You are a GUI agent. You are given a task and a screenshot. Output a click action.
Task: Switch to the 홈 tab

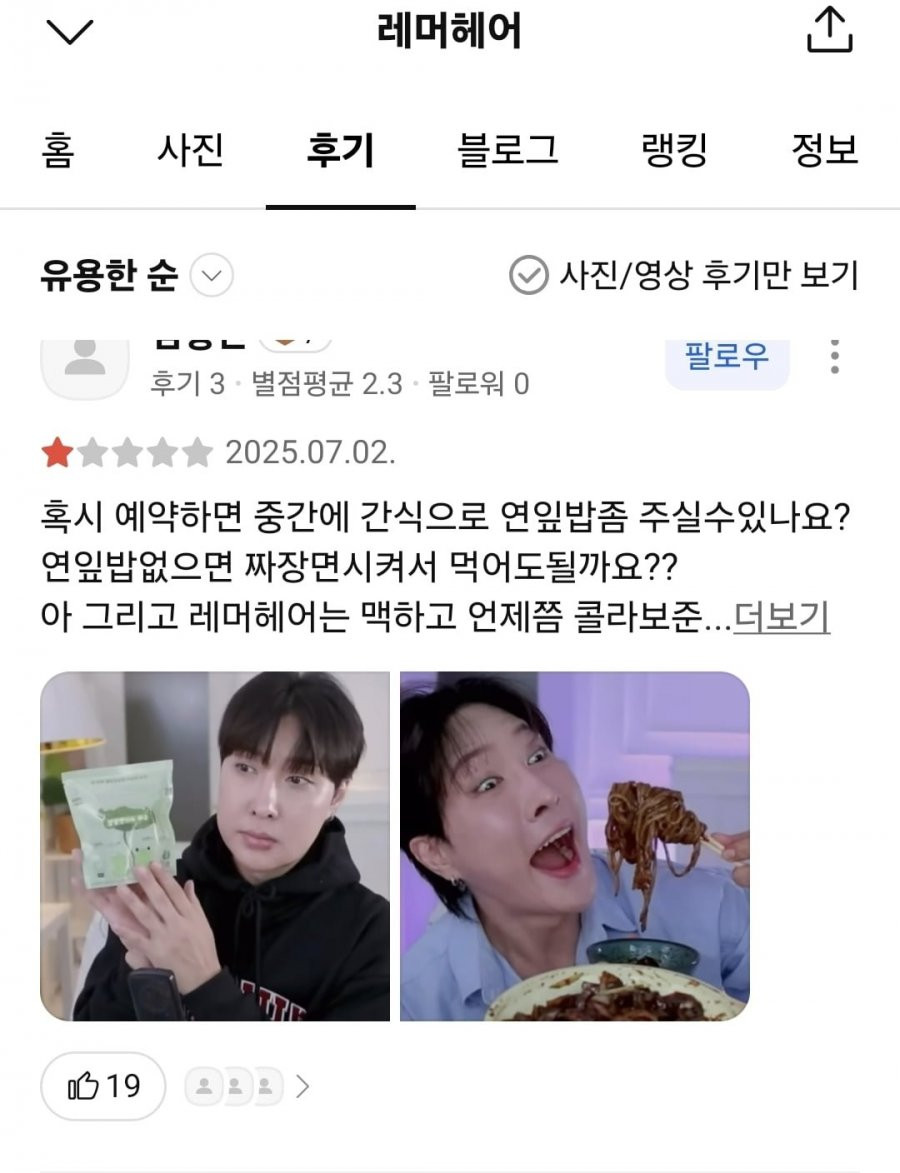click(59, 151)
